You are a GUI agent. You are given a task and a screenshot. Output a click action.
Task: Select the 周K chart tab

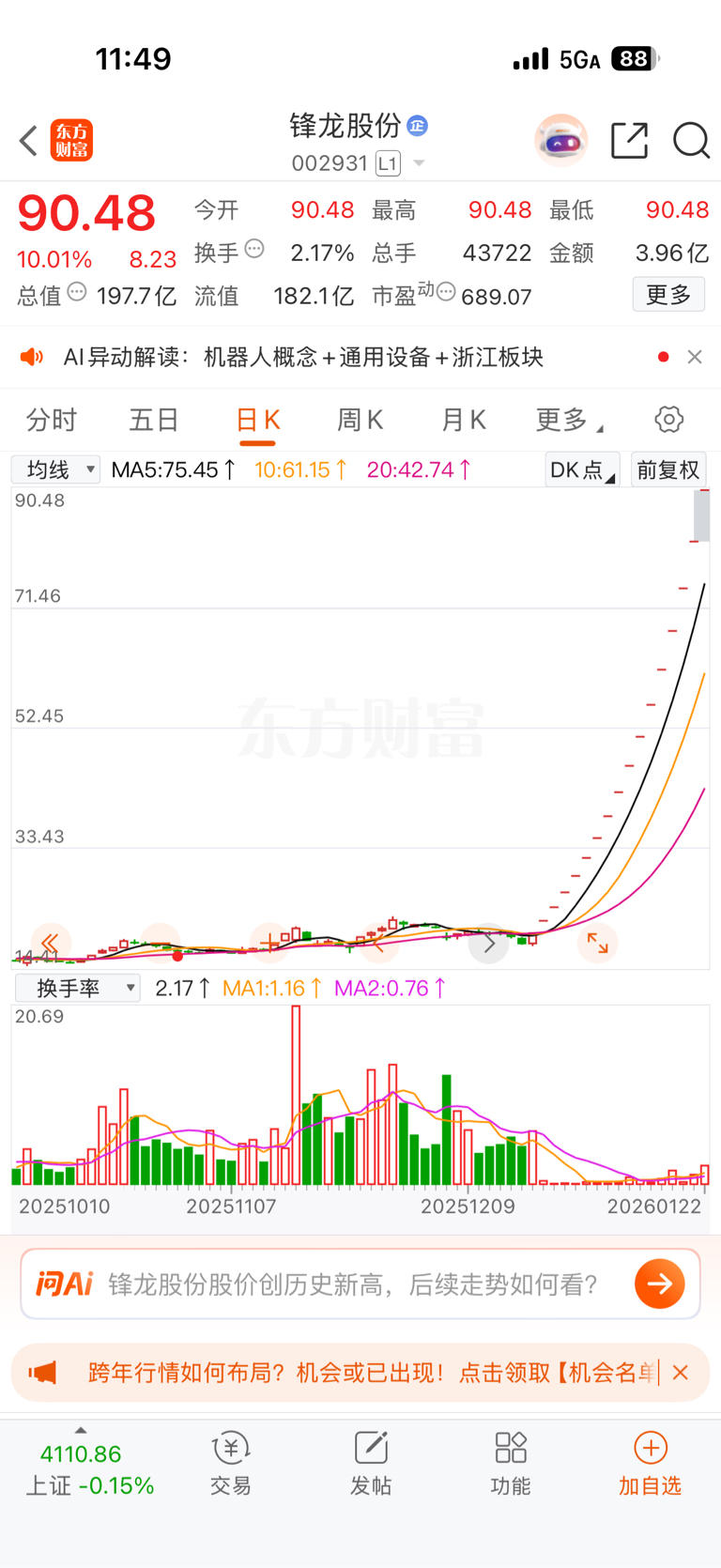click(x=360, y=420)
